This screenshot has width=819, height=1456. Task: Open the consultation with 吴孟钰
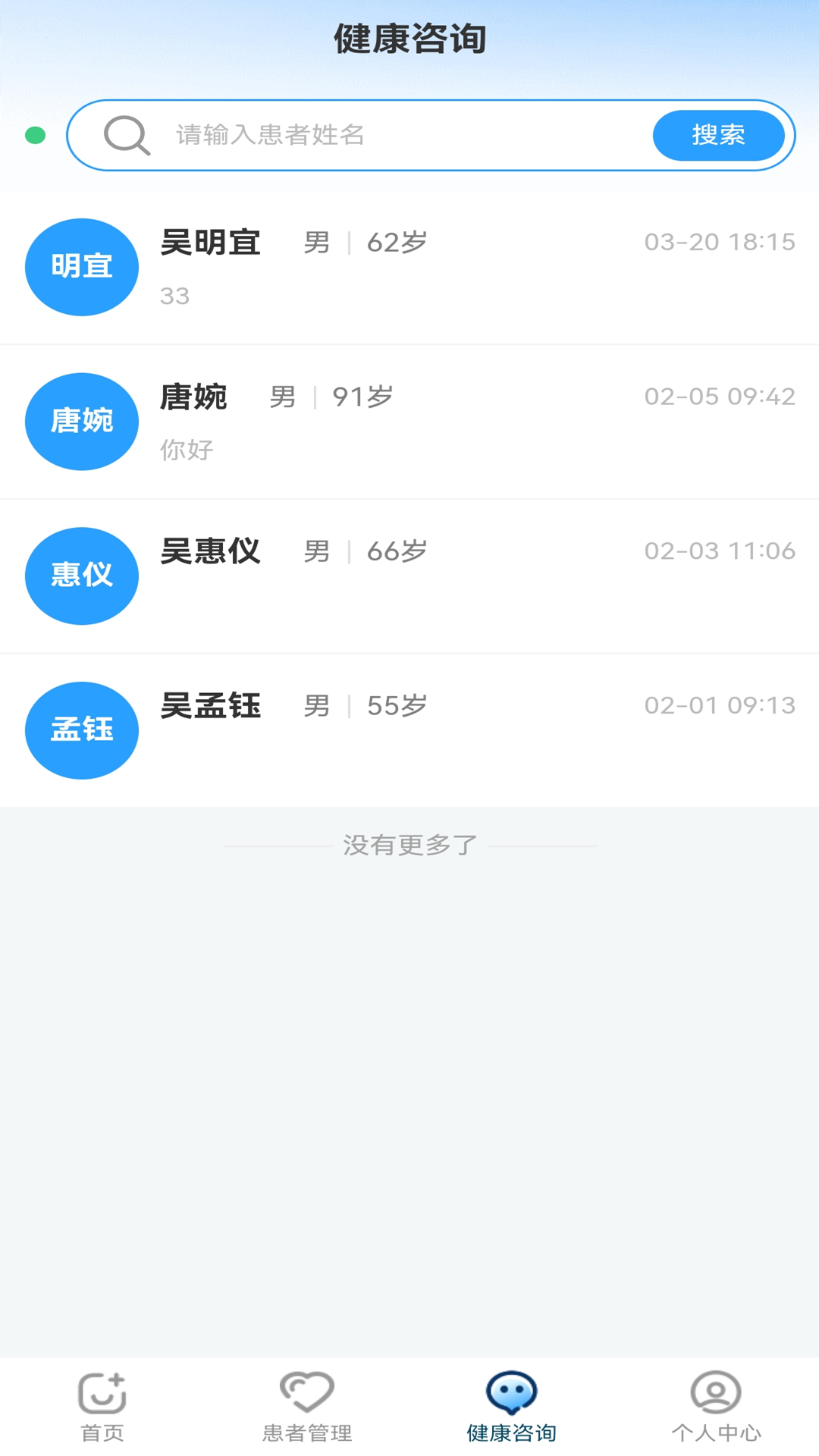(x=409, y=730)
